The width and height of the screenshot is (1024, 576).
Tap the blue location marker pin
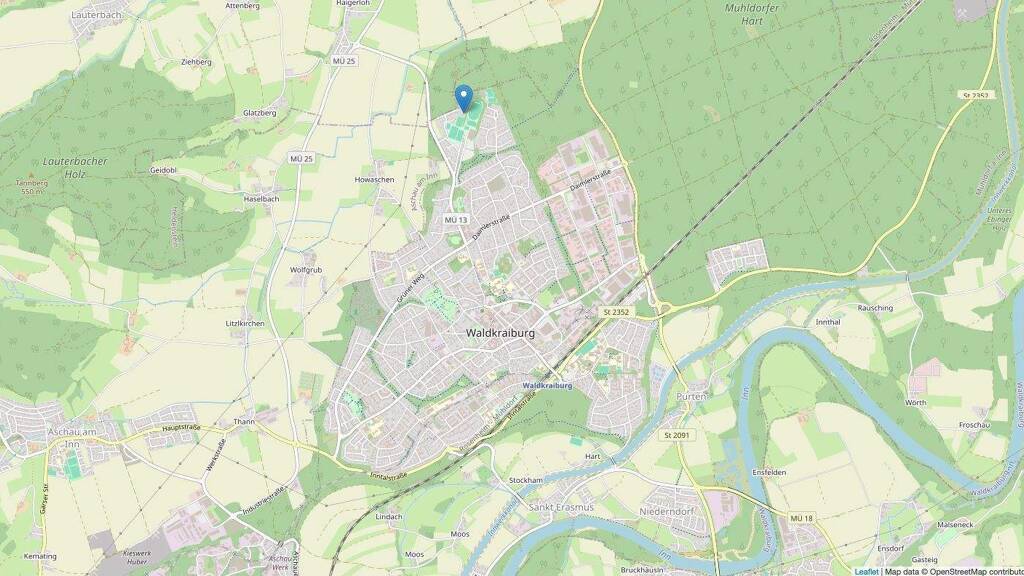point(463,99)
